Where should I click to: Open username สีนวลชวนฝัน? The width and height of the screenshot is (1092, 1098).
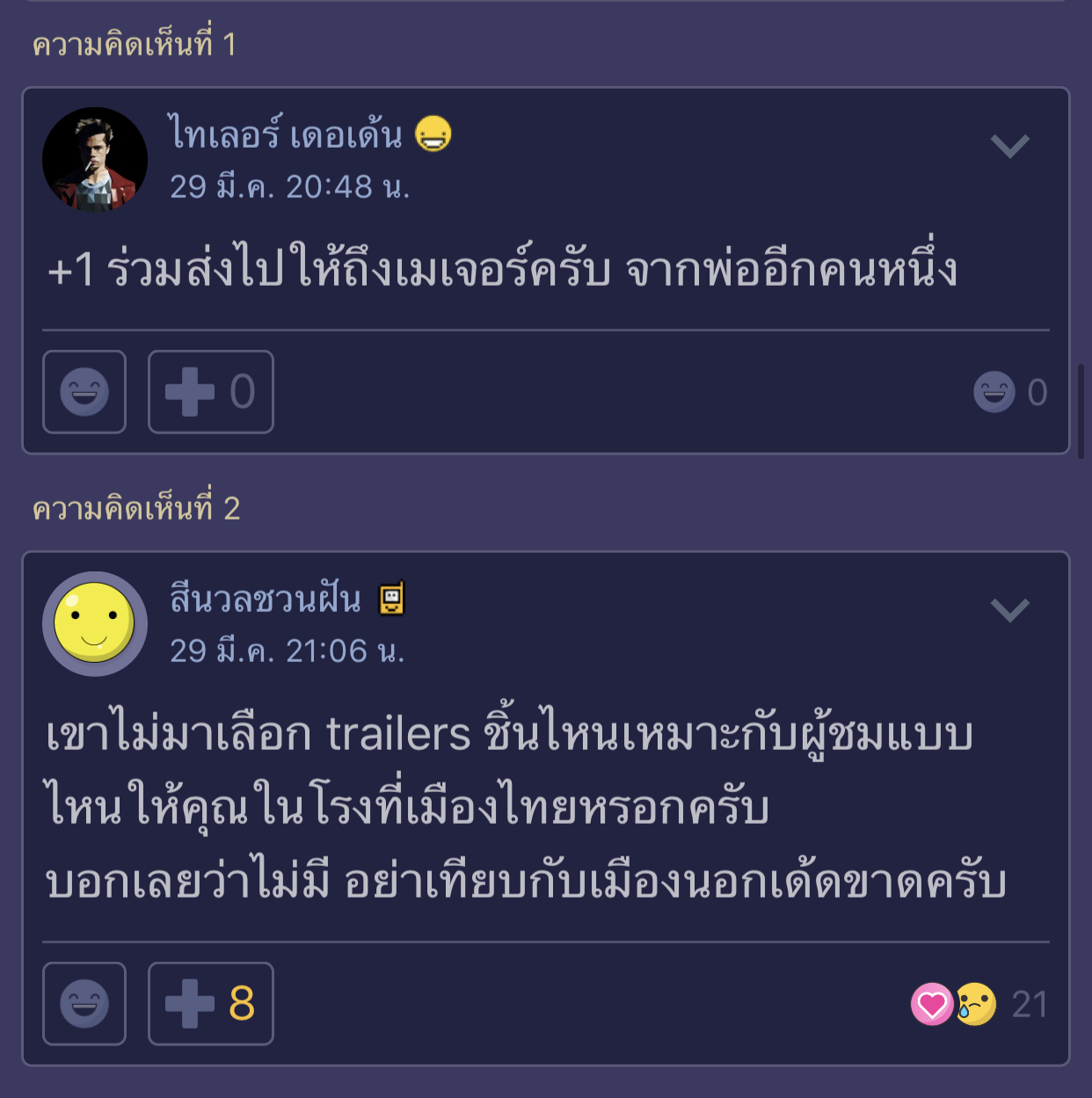click(x=266, y=600)
